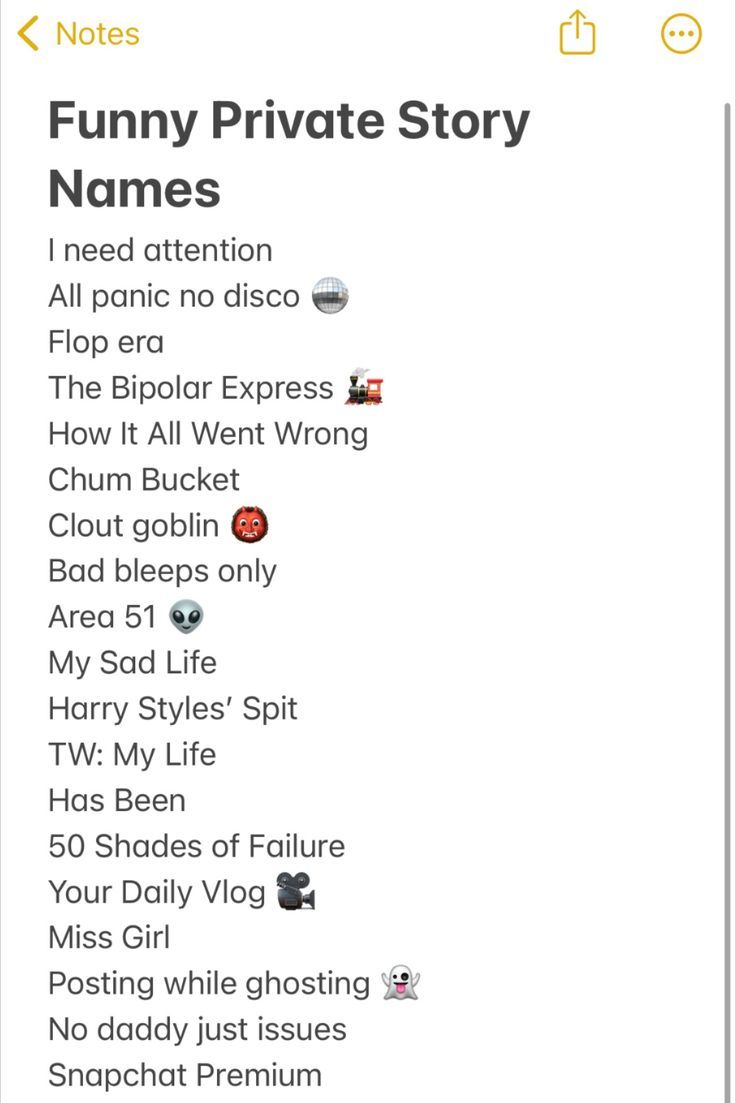
Task: Select the text 'Harry Styles' Spit'
Action: click(x=173, y=708)
